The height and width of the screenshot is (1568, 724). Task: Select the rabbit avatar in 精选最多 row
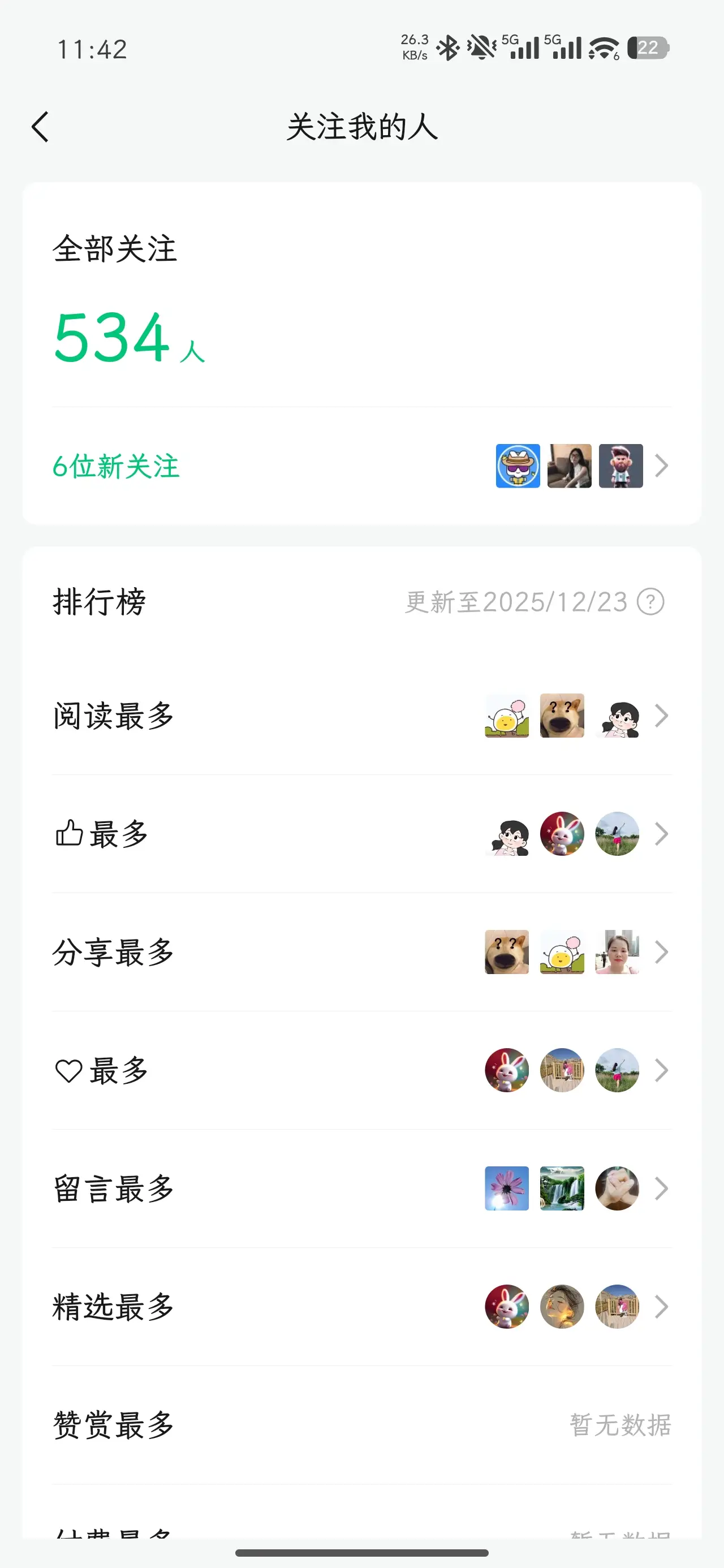tap(507, 1307)
